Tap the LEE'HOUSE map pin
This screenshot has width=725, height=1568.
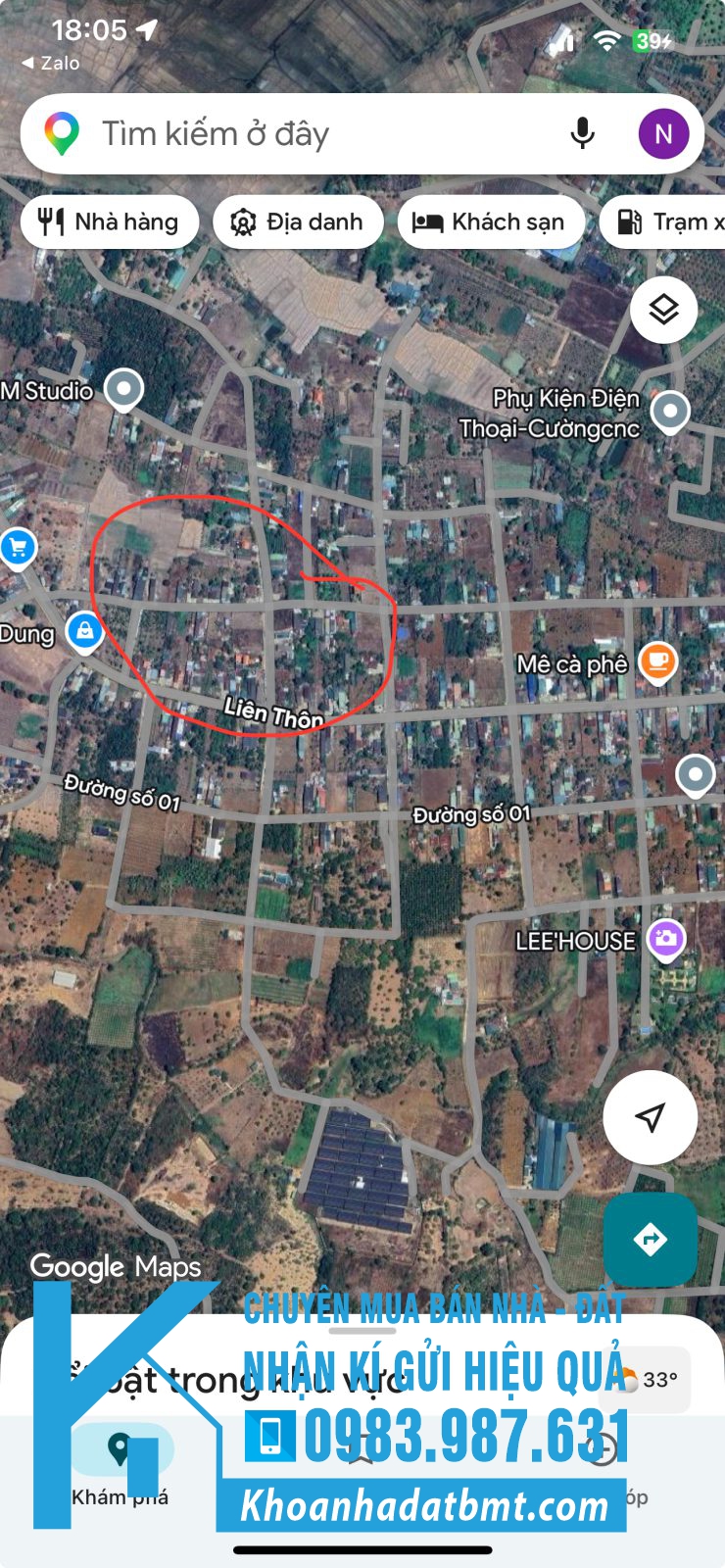666,939
